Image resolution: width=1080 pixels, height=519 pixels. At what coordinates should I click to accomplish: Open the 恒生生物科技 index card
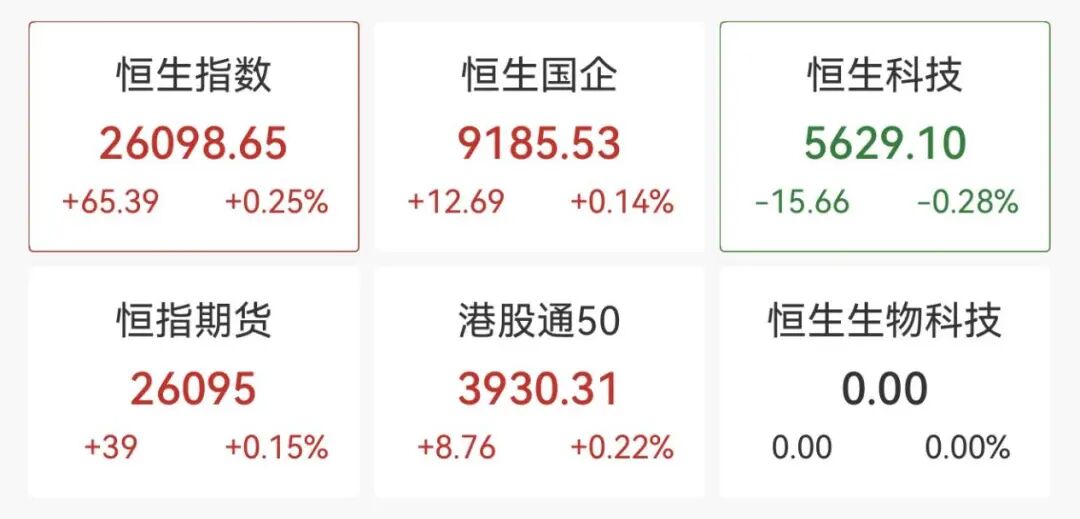point(885,383)
